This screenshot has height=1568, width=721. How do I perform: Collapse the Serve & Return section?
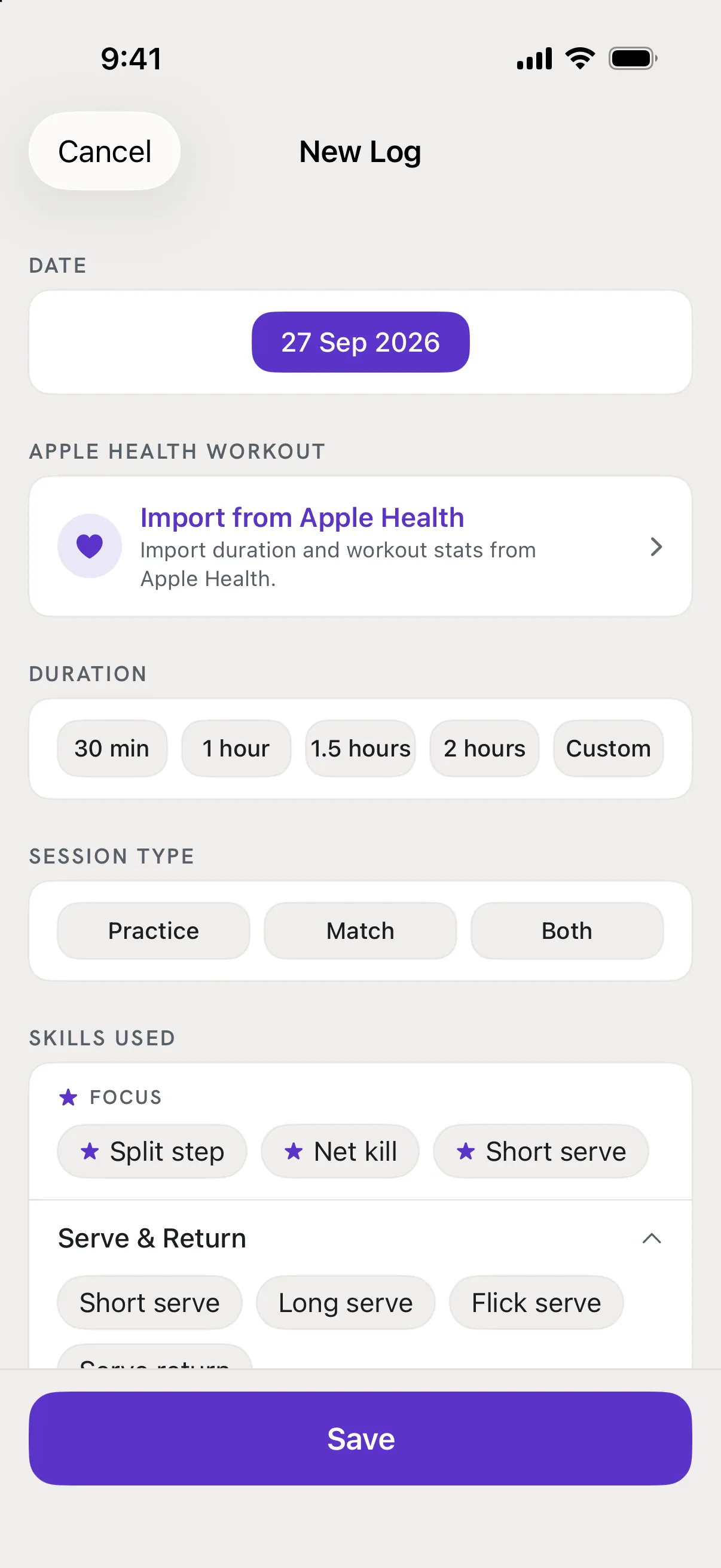click(x=652, y=1238)
